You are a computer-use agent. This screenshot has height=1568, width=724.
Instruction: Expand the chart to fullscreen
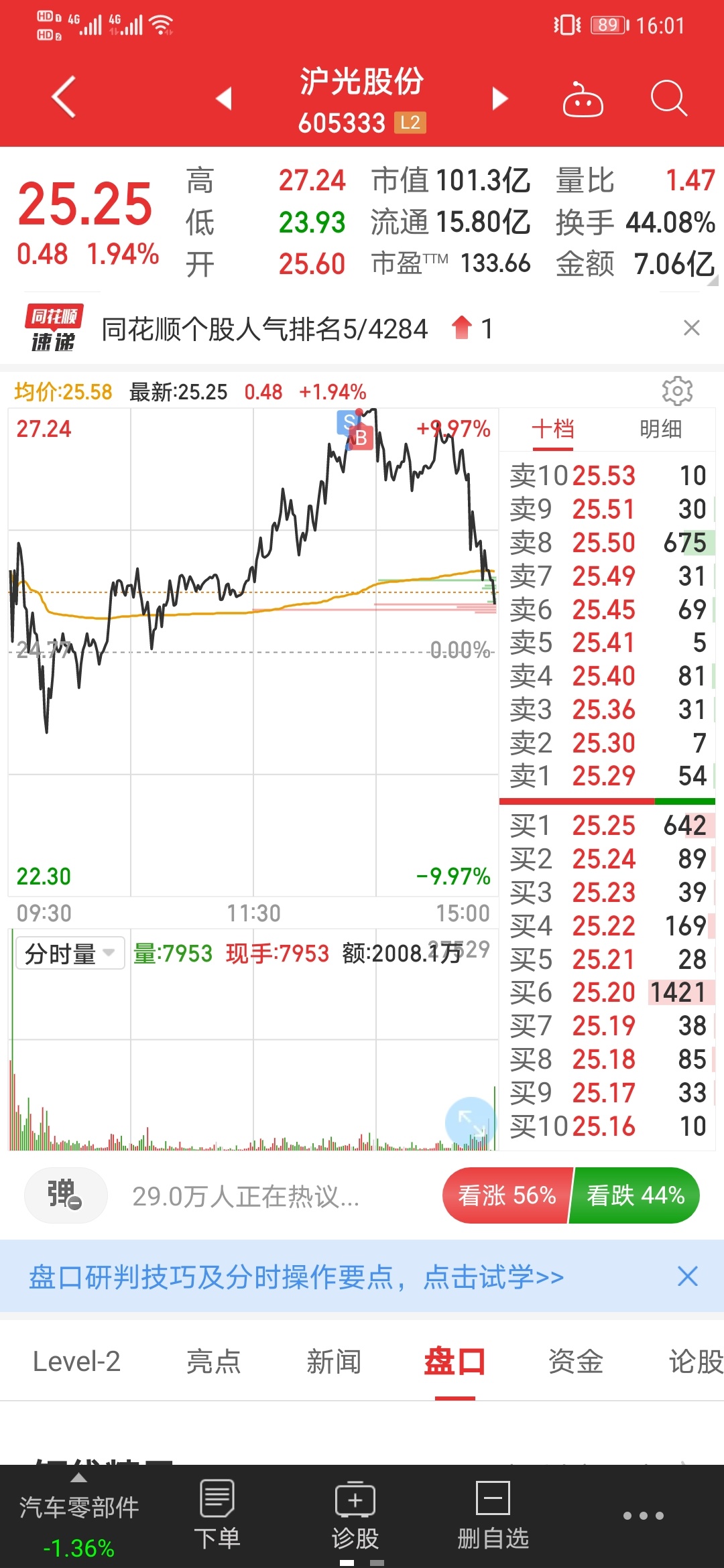point(471,1122)
